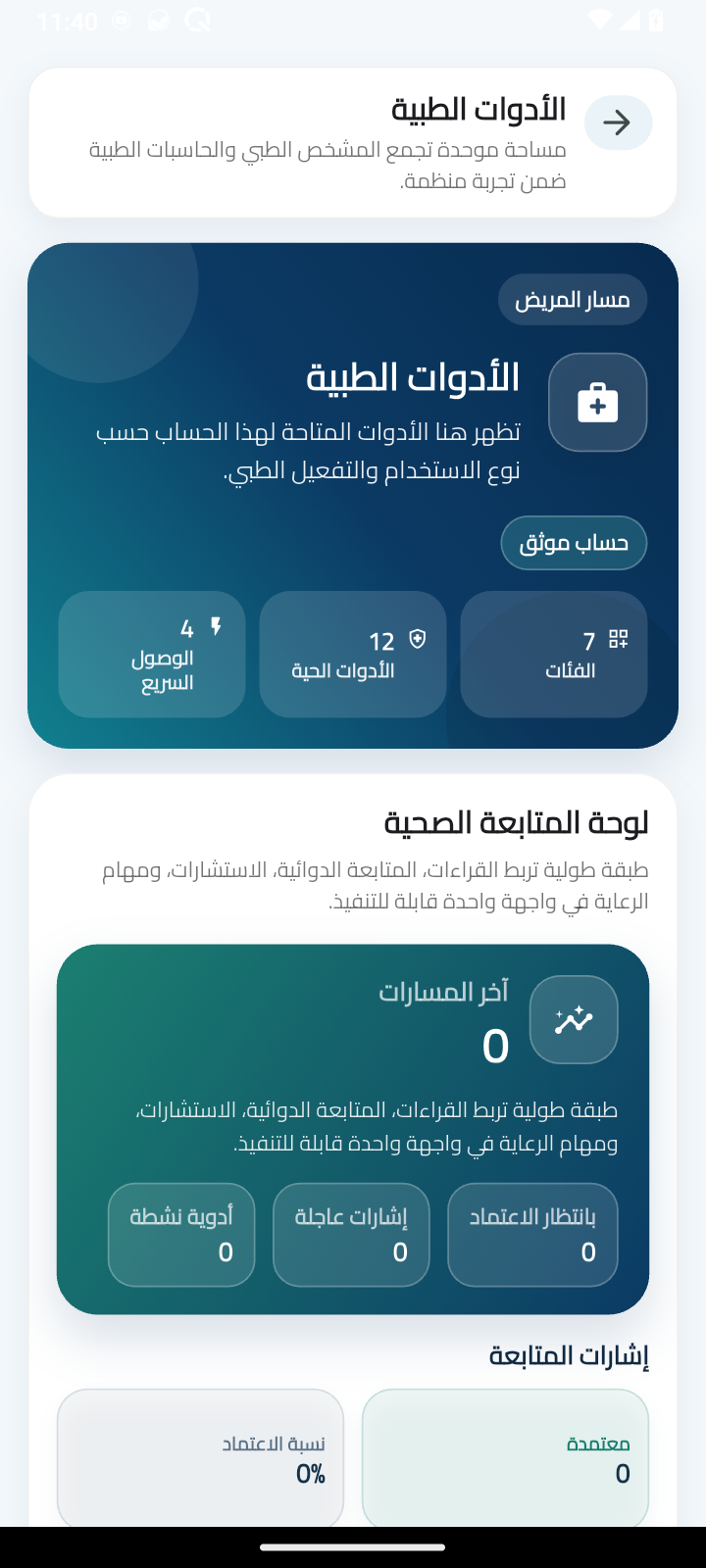Select the الوصول السريع tile

point(152,655)
